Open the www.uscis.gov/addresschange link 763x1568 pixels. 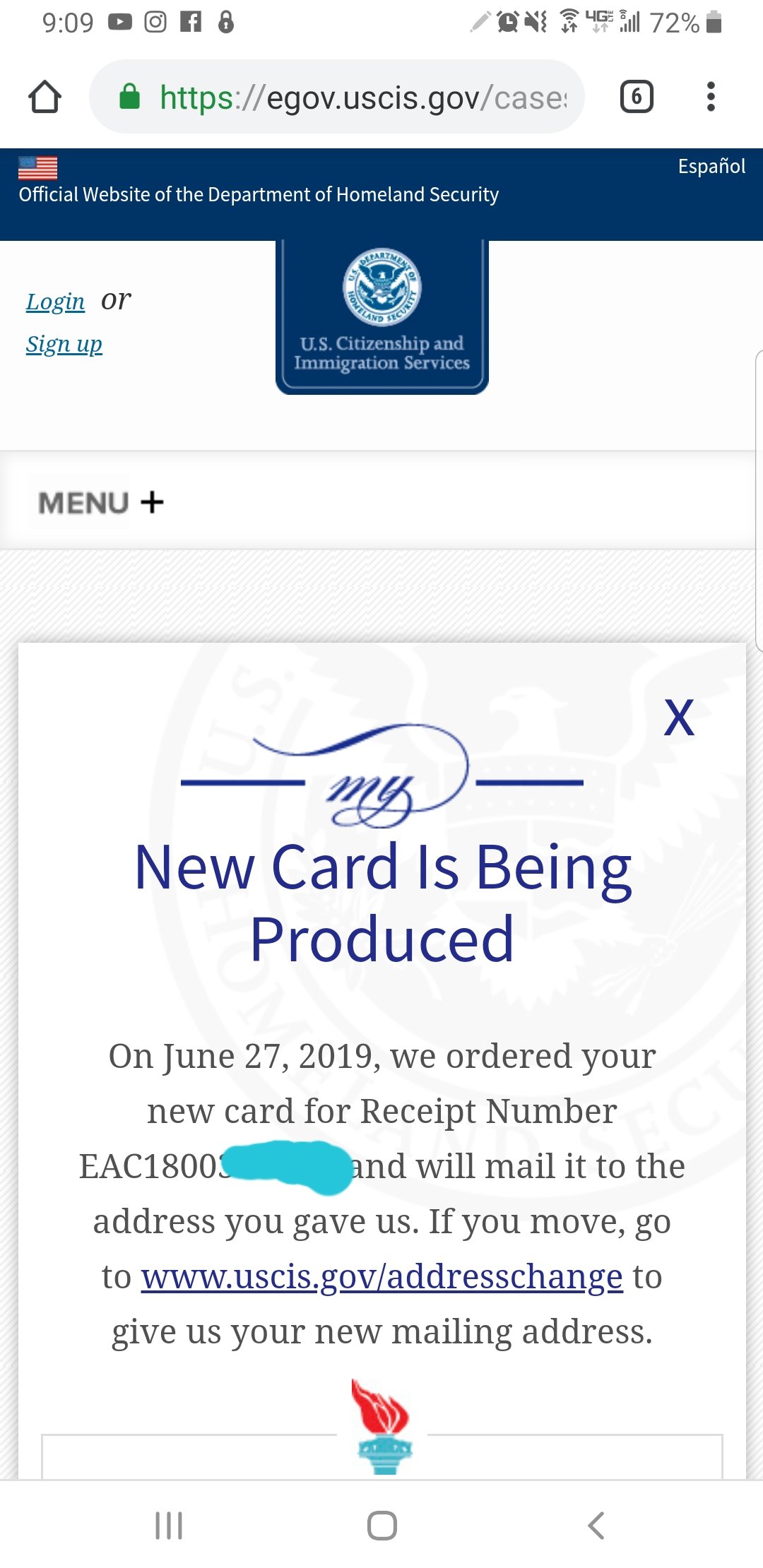382,1277
